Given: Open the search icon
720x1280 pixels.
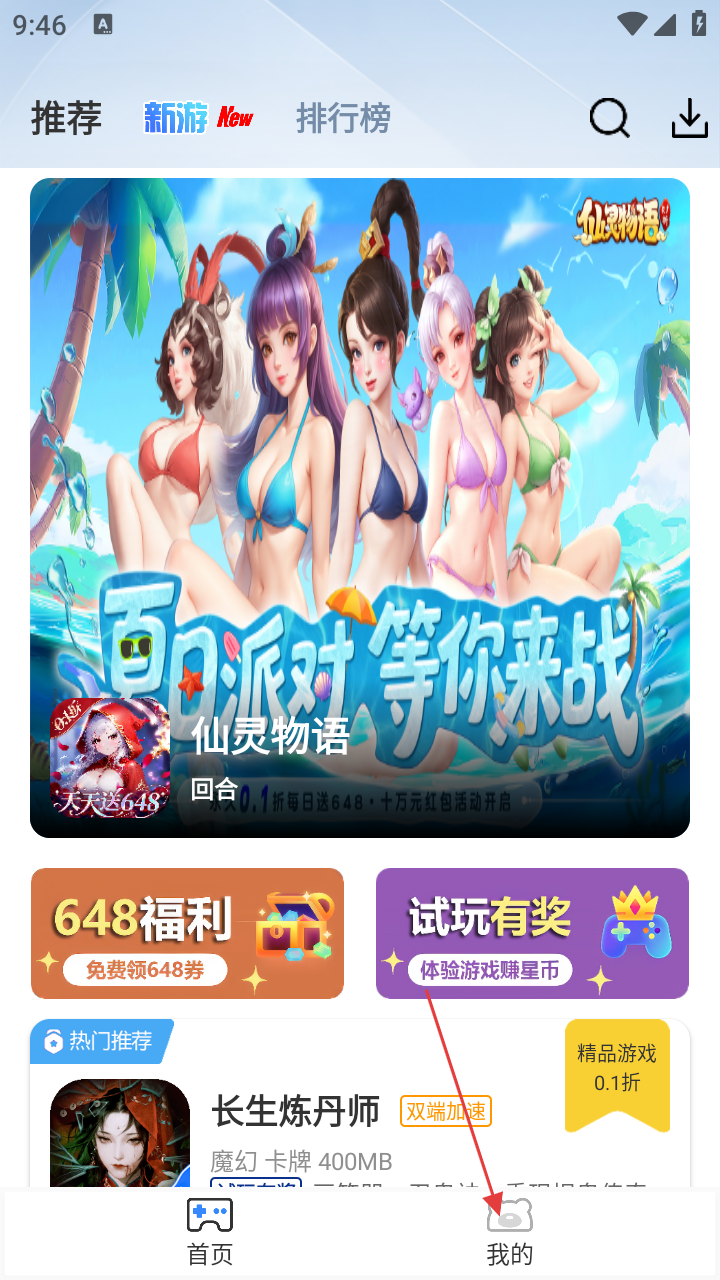Looking at the screenshot, I should click(x=609, y=119).
